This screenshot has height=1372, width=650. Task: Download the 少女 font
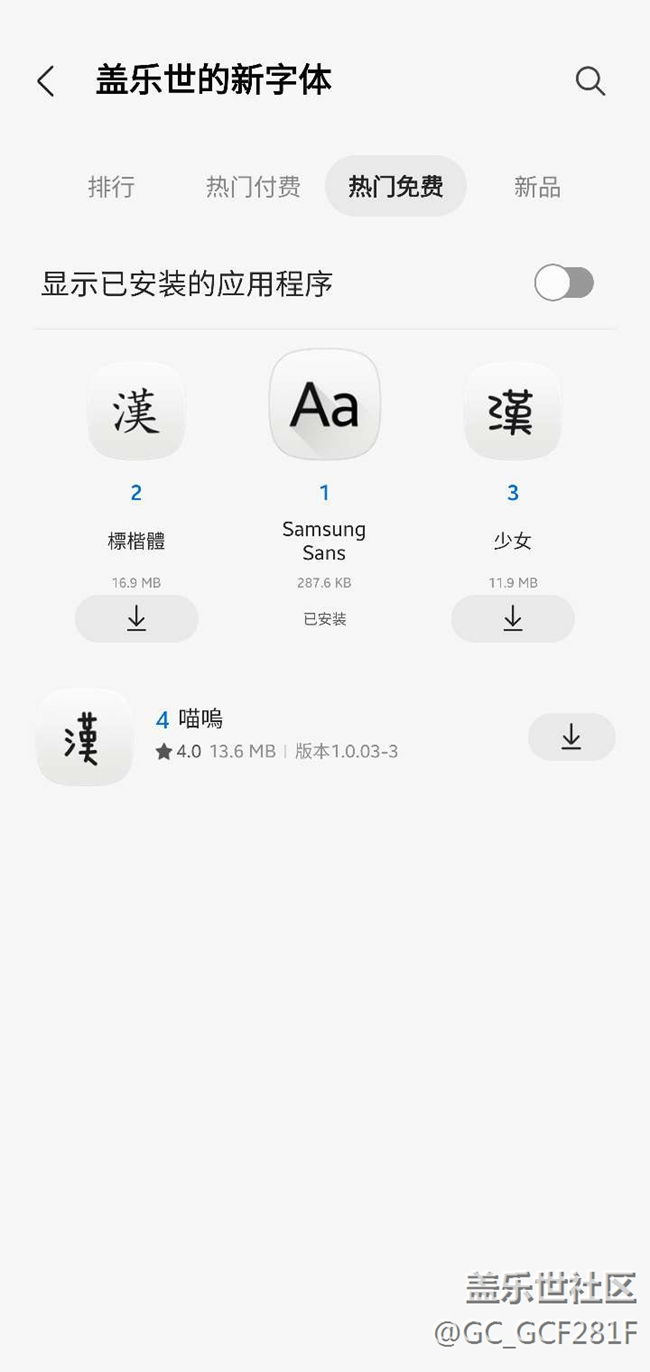(x=512, y=619)
